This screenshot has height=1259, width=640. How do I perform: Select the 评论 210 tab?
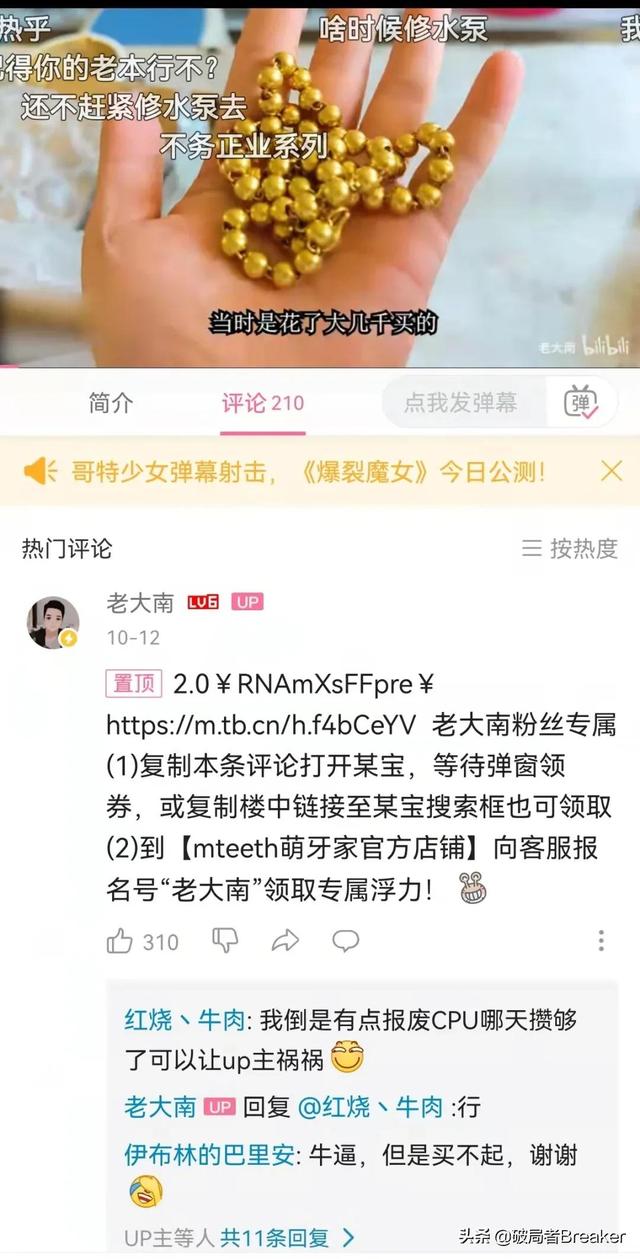(263, 403)
